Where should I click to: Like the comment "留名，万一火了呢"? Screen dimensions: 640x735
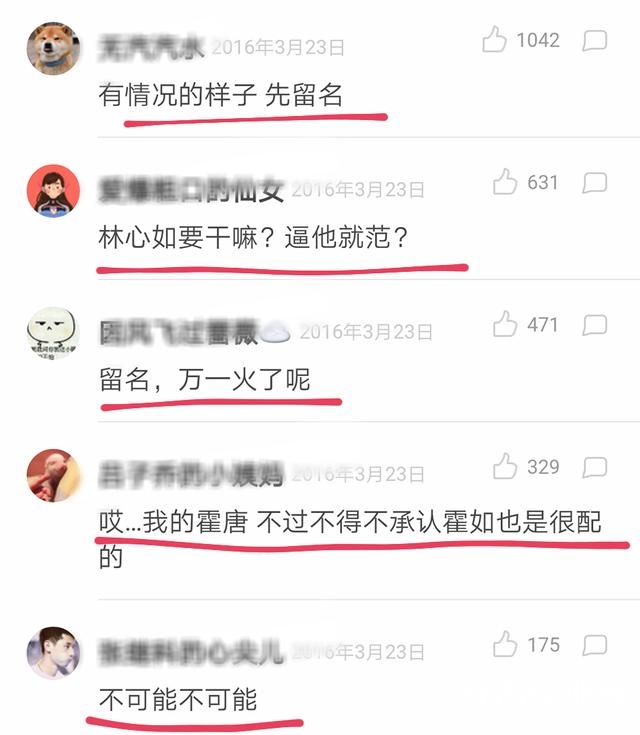point(506,324)
